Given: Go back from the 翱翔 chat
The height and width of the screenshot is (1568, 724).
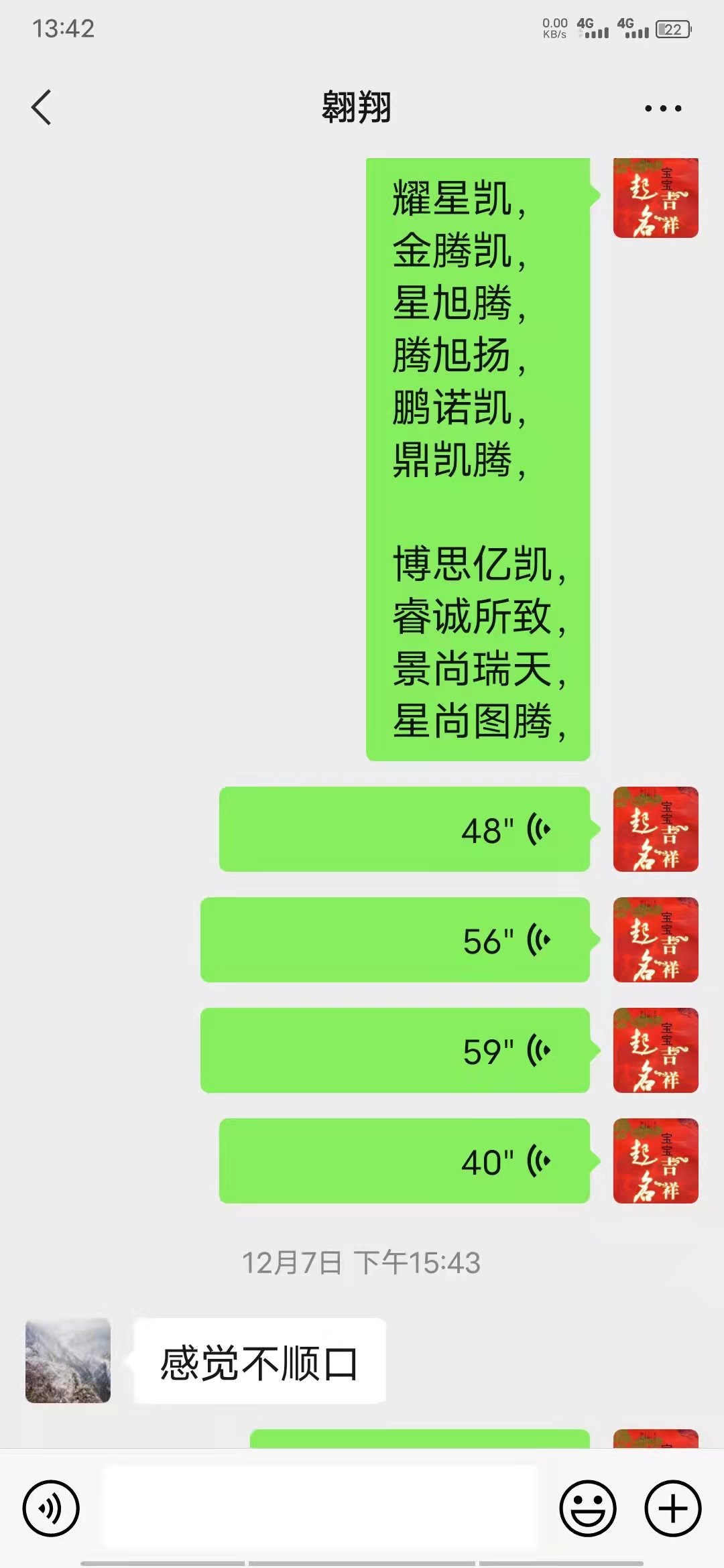Looking at the screenshot, I should (42, 107).
